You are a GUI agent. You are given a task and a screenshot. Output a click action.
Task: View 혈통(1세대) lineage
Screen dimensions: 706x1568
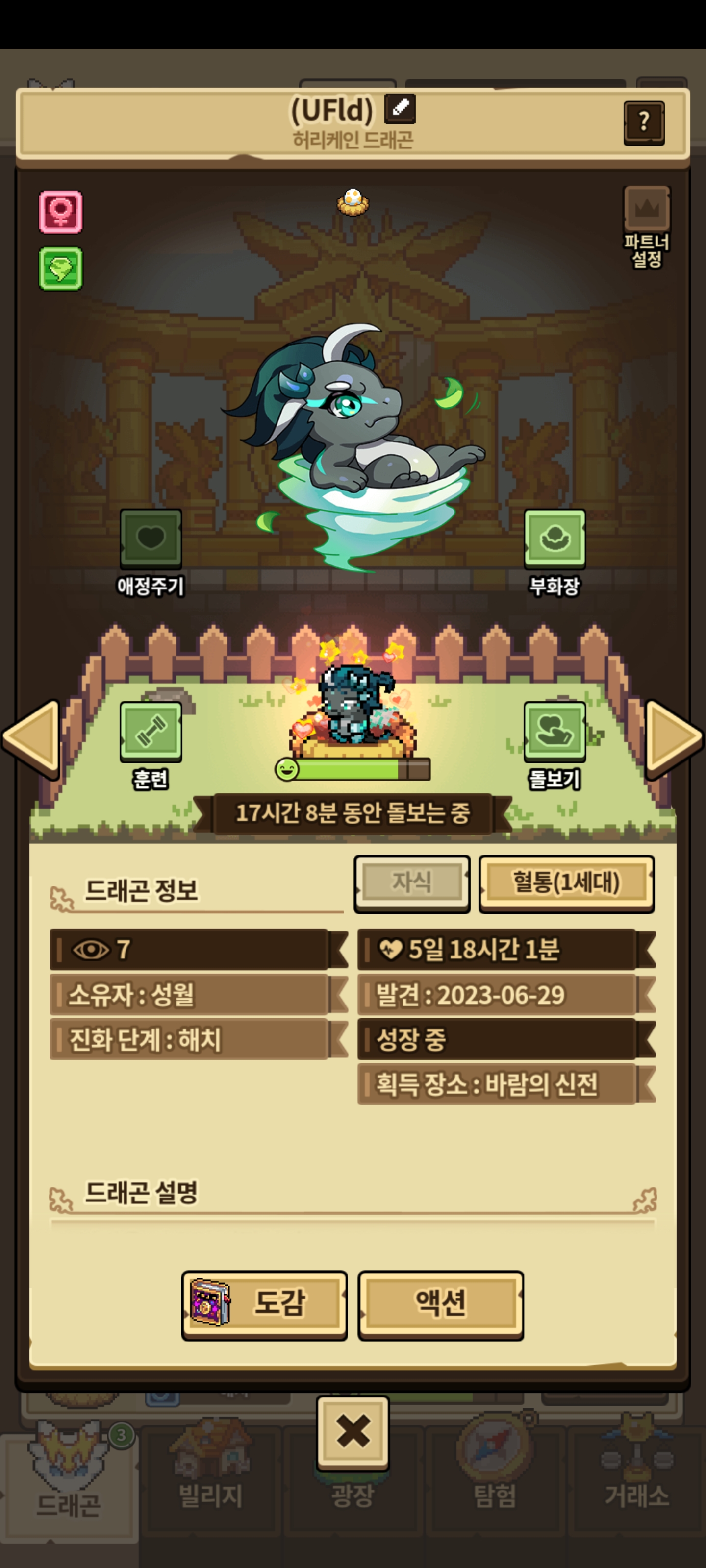coord(566,883)
